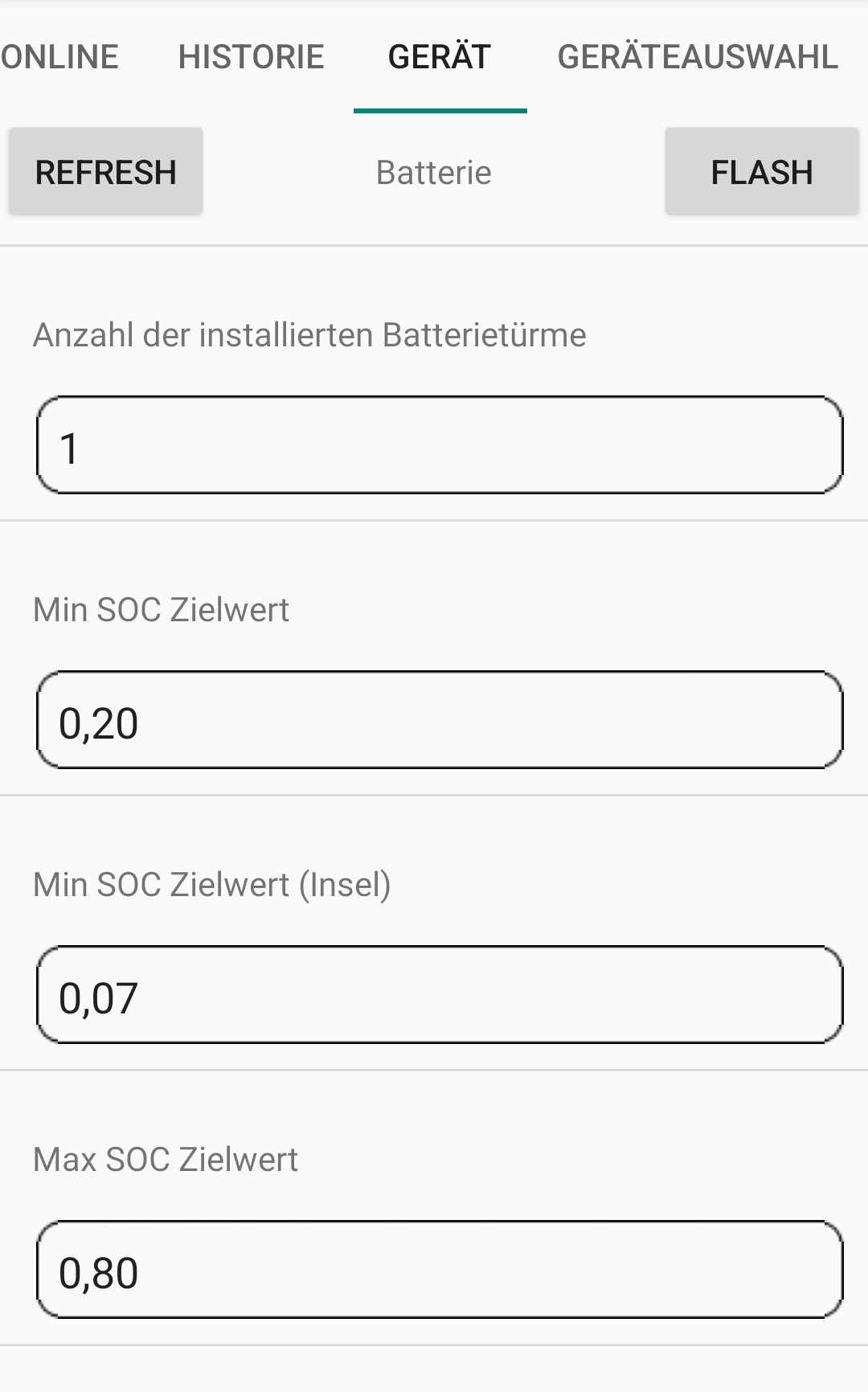Tap the REFRESH button

click(x=105, y=172)
